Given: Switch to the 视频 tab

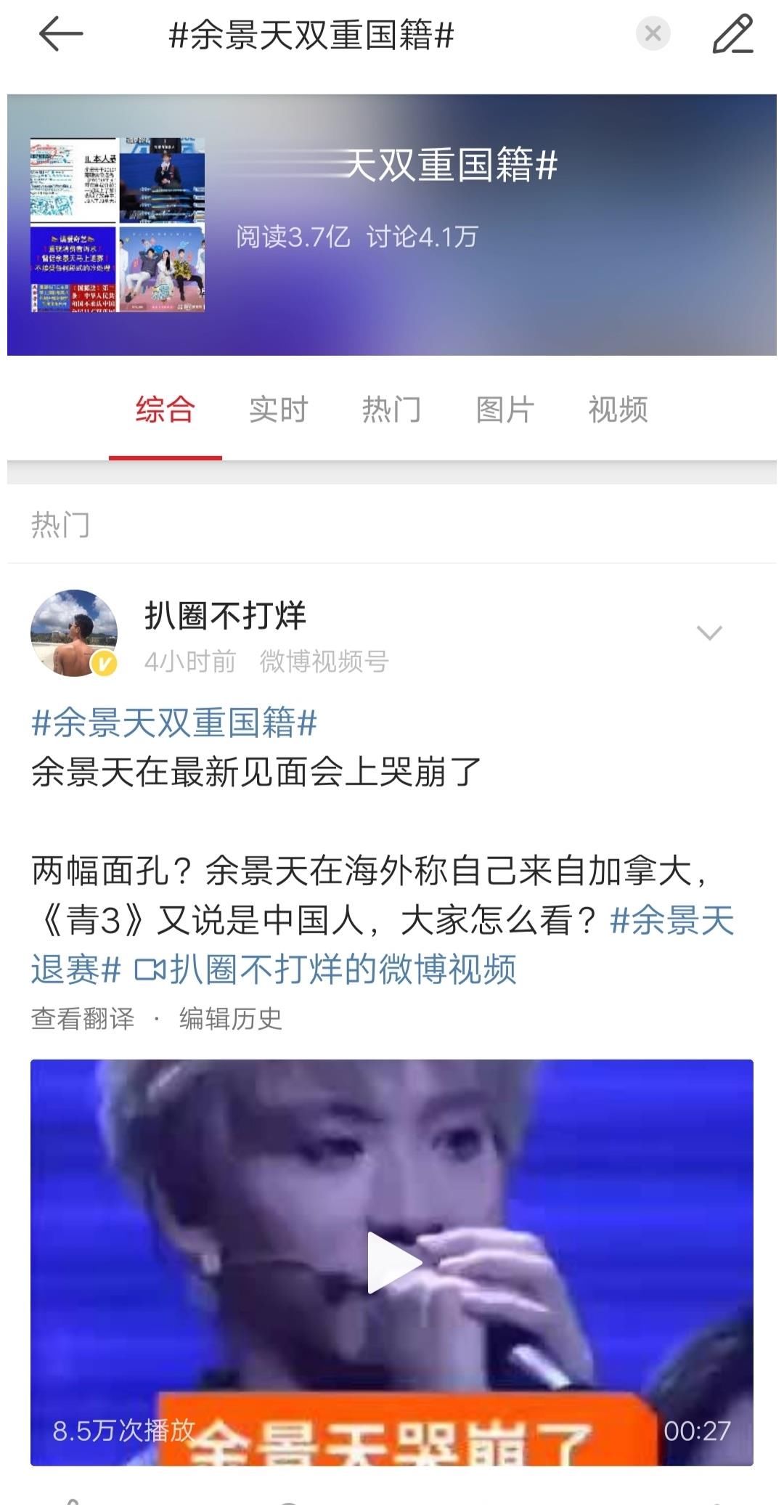Looking at the screenshot, I should pos(618,410).
